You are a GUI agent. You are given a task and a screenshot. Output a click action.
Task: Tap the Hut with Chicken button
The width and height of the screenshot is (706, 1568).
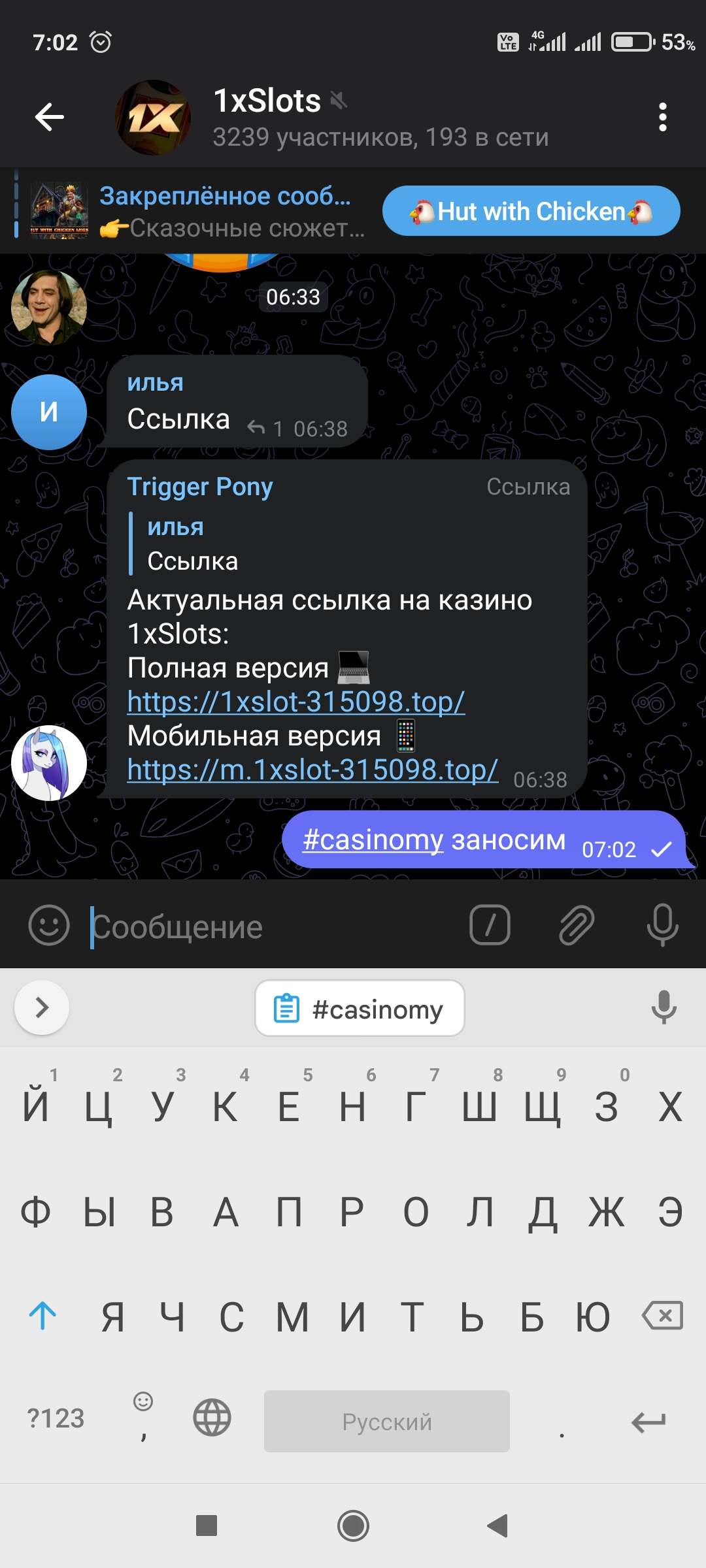click(531, 211)
